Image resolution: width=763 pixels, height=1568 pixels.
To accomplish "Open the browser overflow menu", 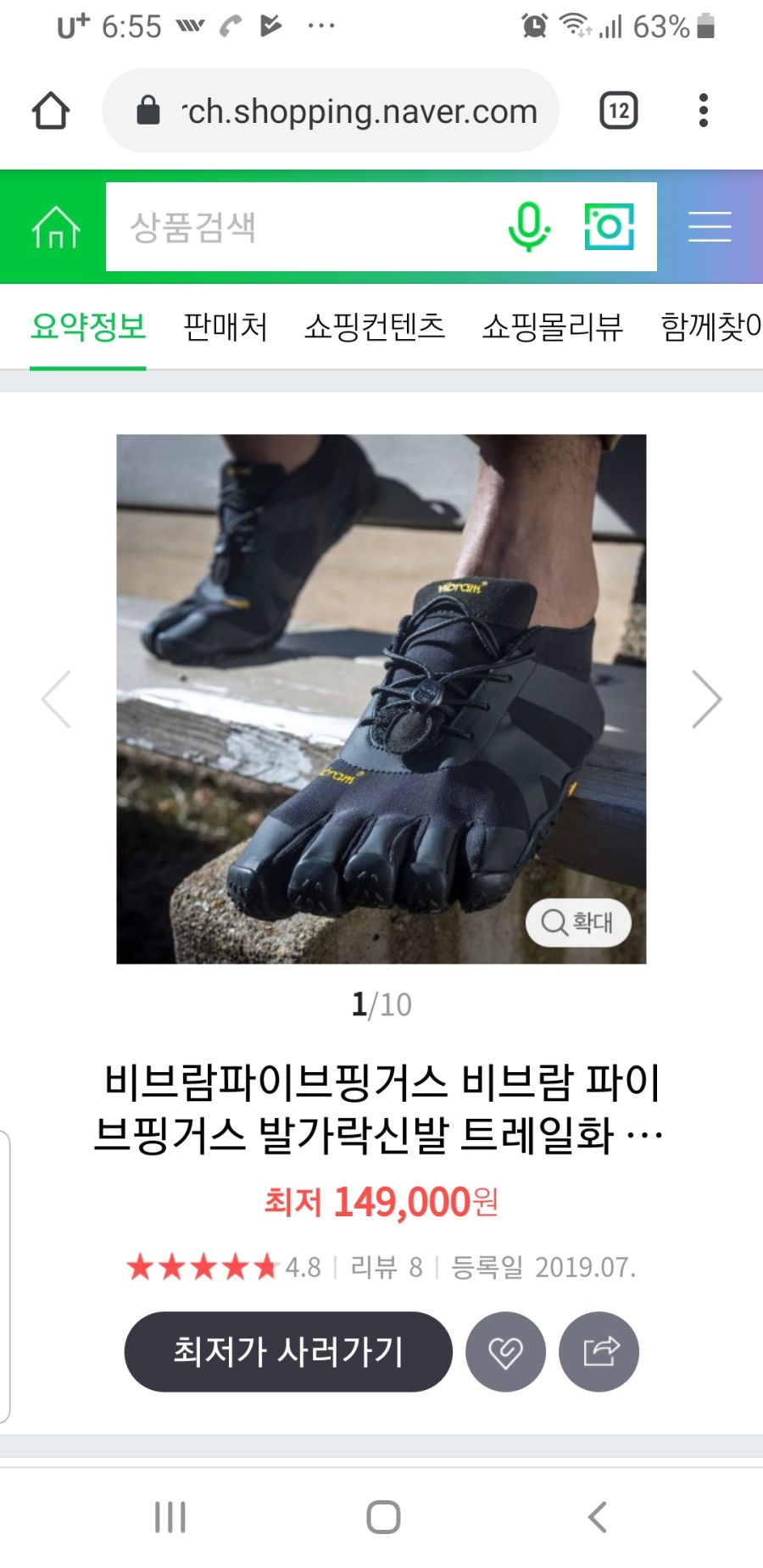I will tap(703, 111).
